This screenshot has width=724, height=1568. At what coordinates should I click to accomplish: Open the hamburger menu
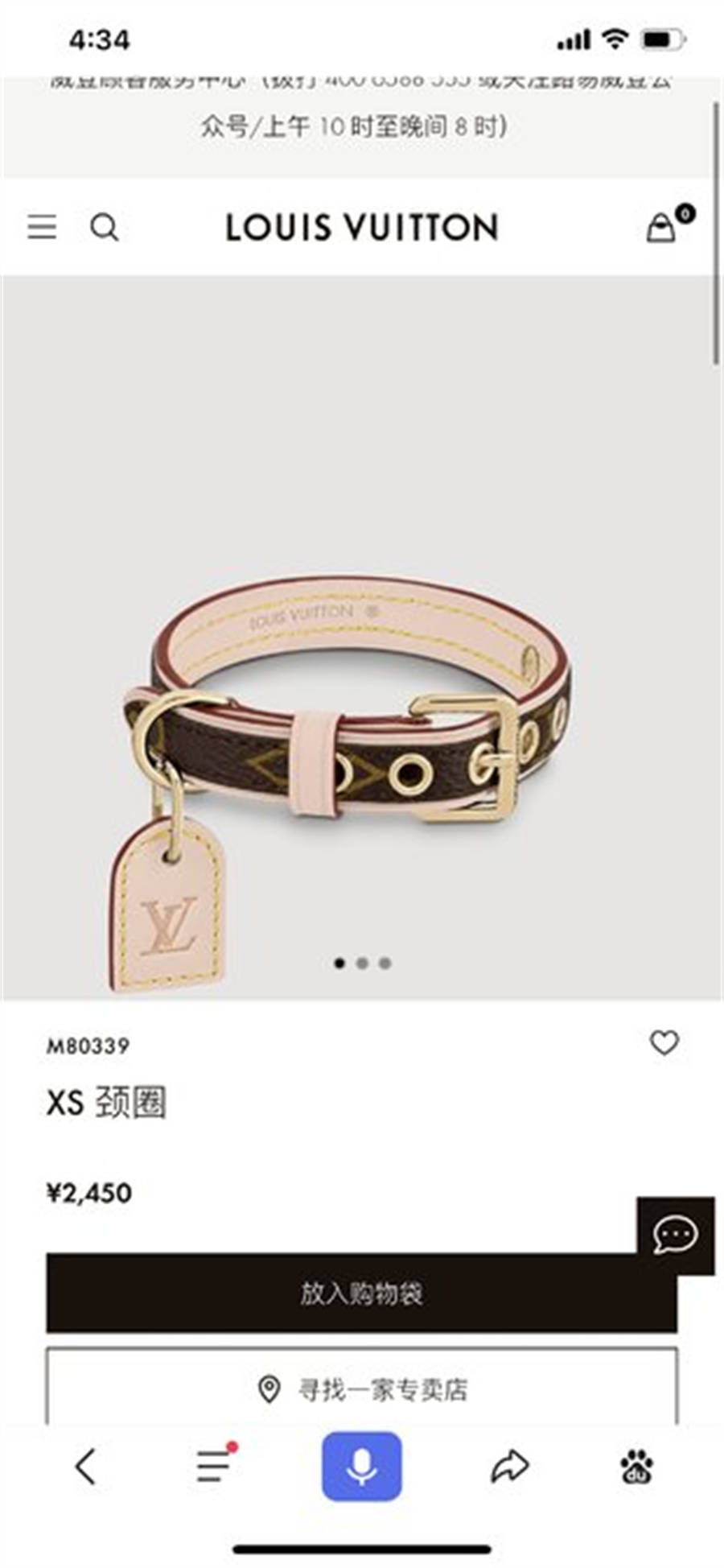pyautogui.click(x=42, y=227)
